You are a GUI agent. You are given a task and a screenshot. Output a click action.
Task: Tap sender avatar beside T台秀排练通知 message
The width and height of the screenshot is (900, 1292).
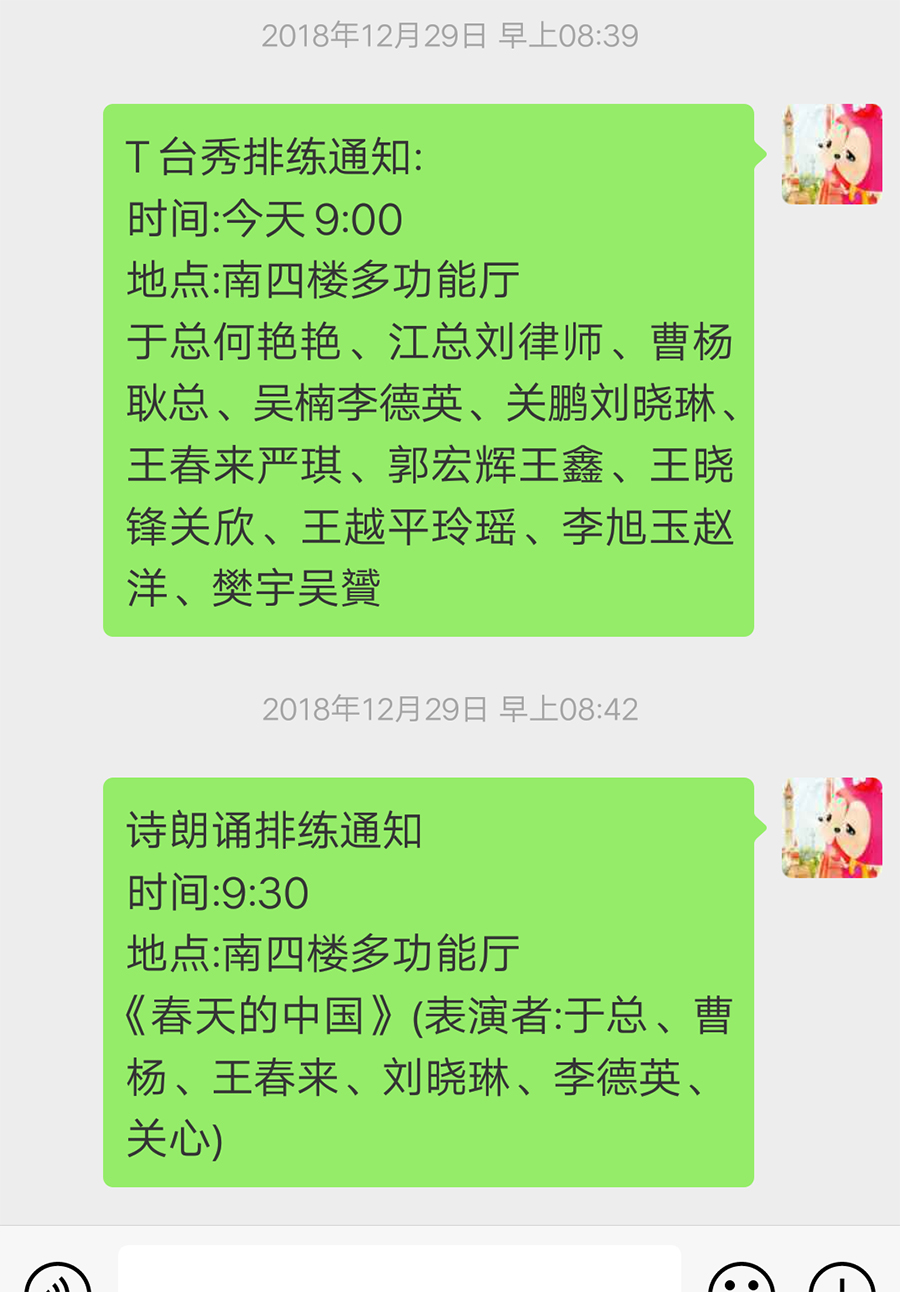(831, 154)
